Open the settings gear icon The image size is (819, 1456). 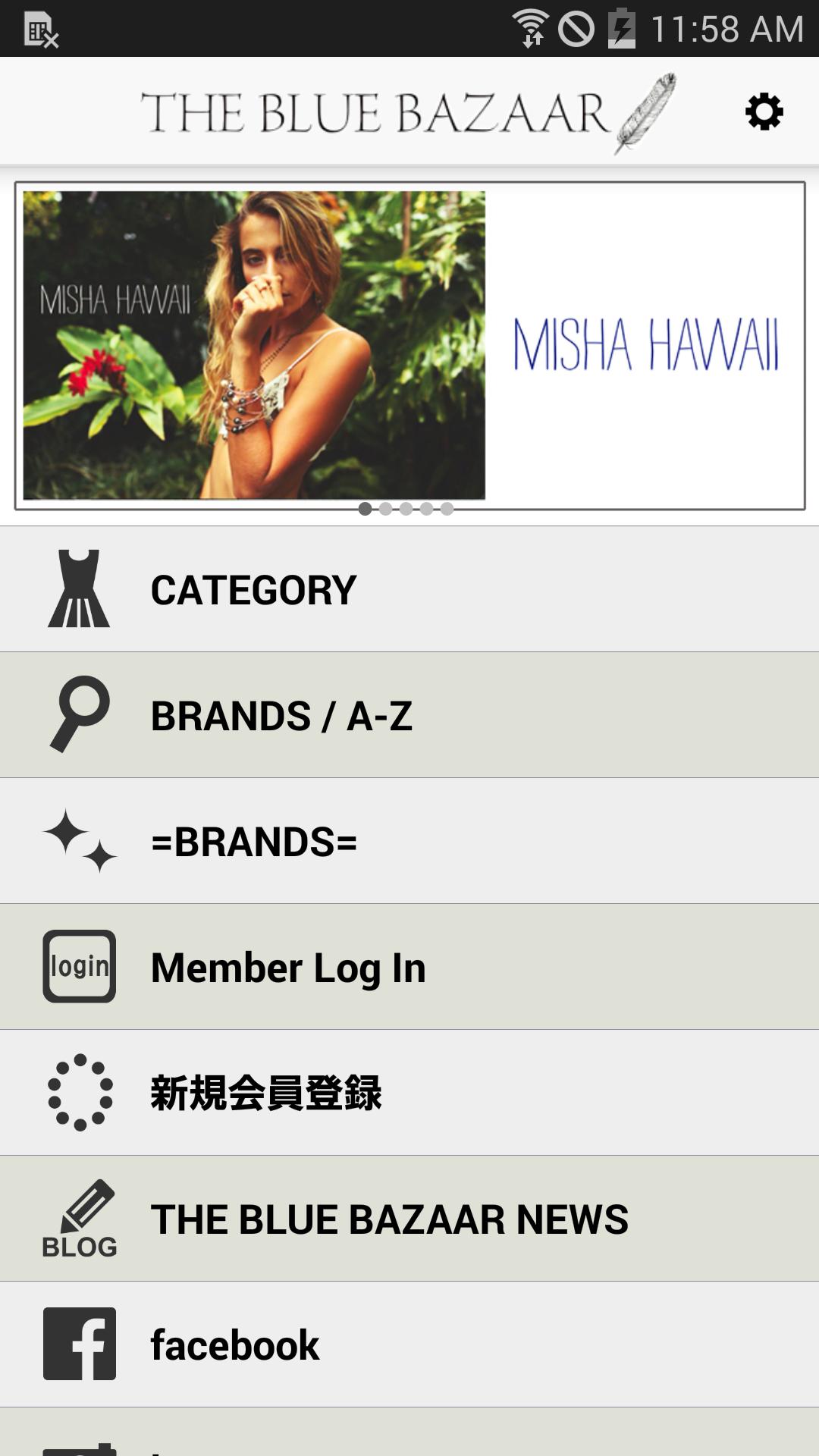pyautogui.click(x=764, y=111)
